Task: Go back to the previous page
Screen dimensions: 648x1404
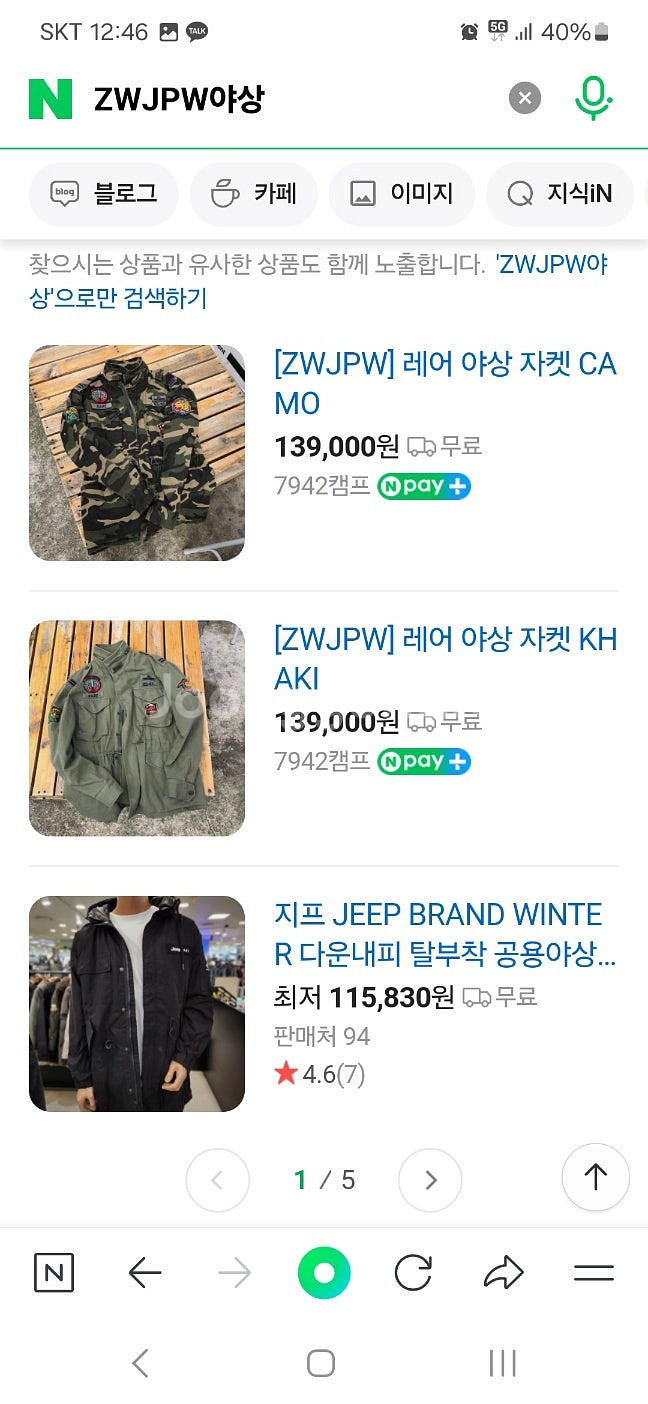Action: (145, 1273)
